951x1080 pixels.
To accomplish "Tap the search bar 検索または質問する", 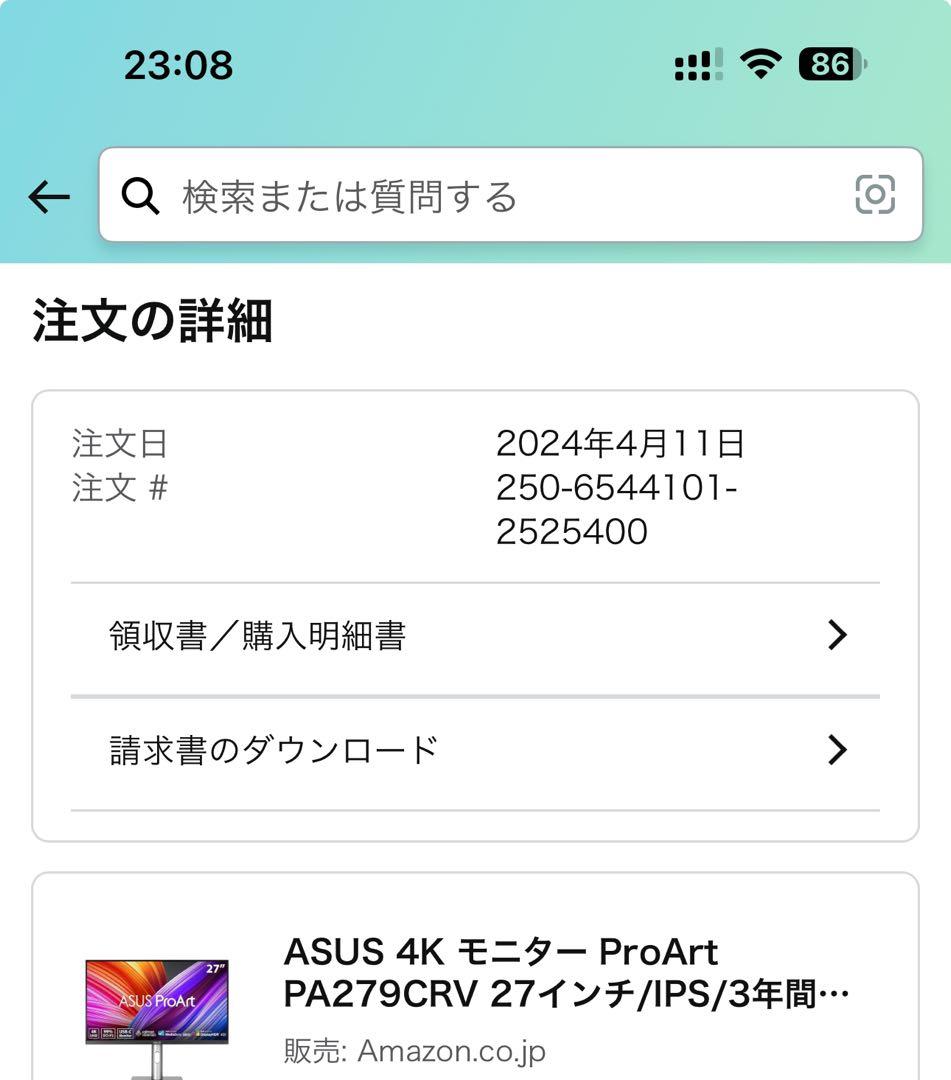I will click(450, 196).
